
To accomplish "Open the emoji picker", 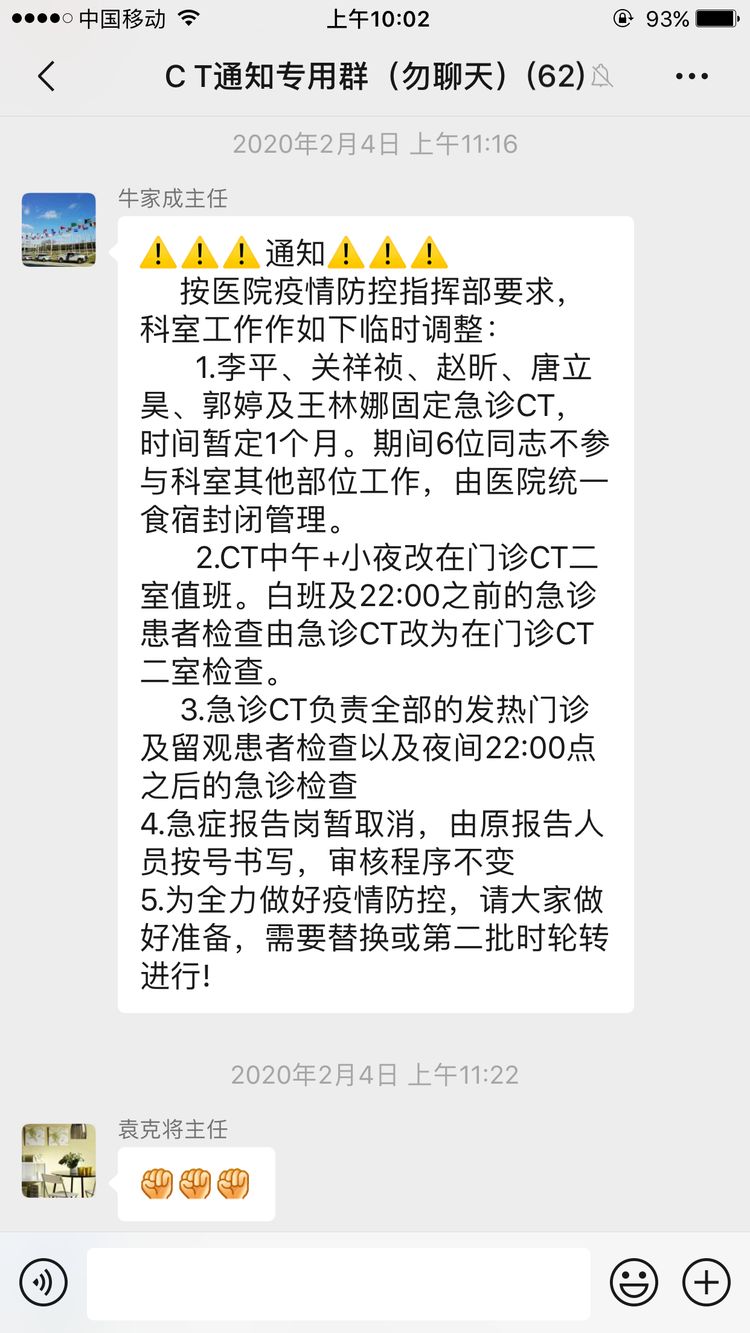I will (x=634, y=1283).
